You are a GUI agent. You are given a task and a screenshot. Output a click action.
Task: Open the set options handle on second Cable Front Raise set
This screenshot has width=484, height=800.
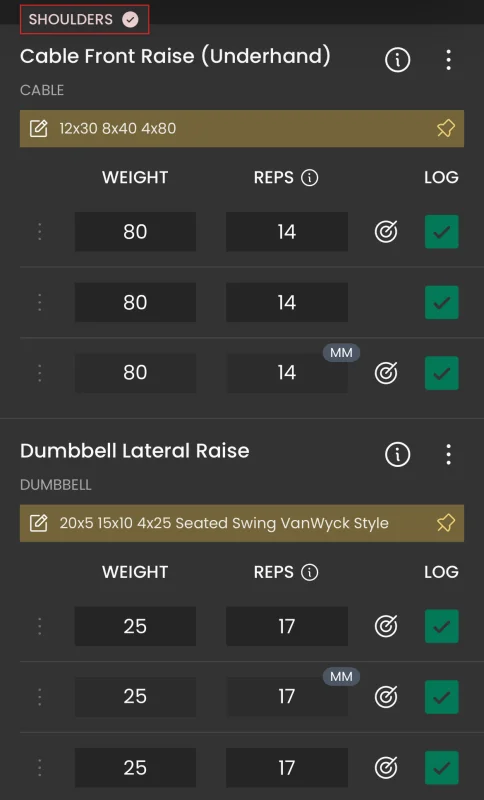click(x=40, y=303)
